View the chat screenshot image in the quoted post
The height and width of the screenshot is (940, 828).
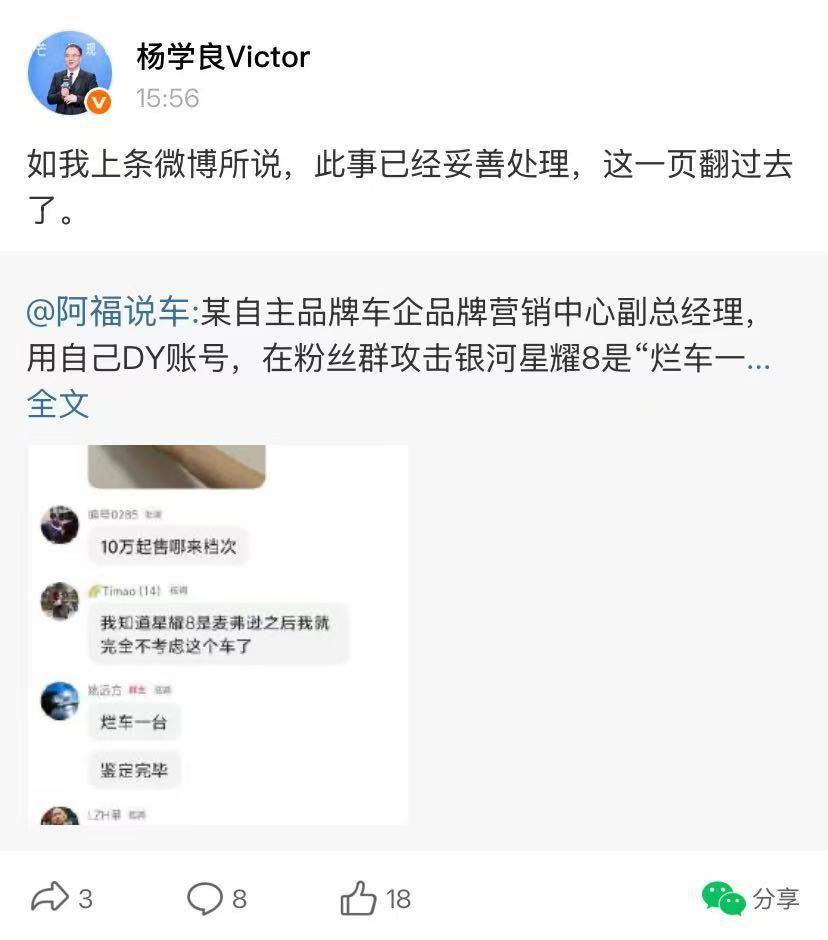218,634
